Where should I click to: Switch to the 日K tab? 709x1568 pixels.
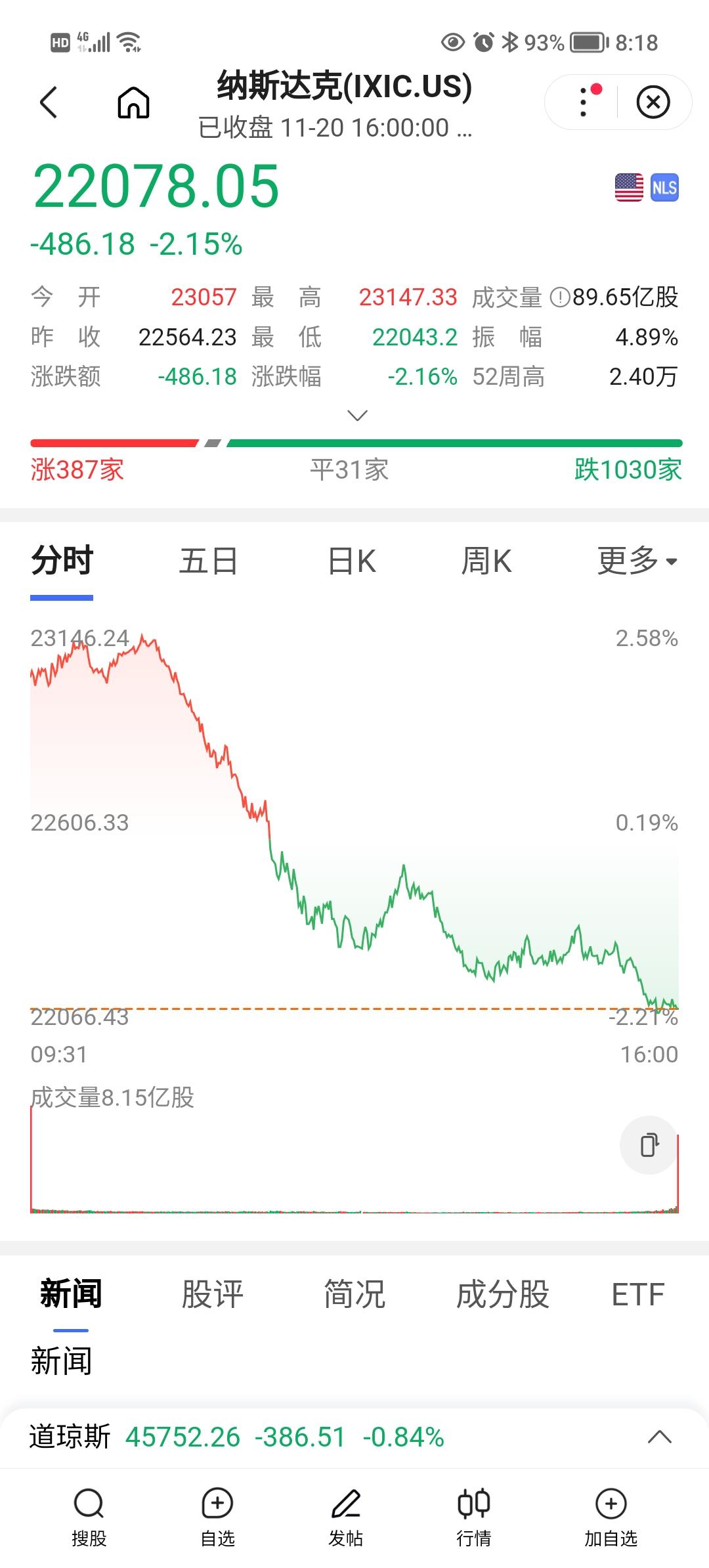coord(353,561)
